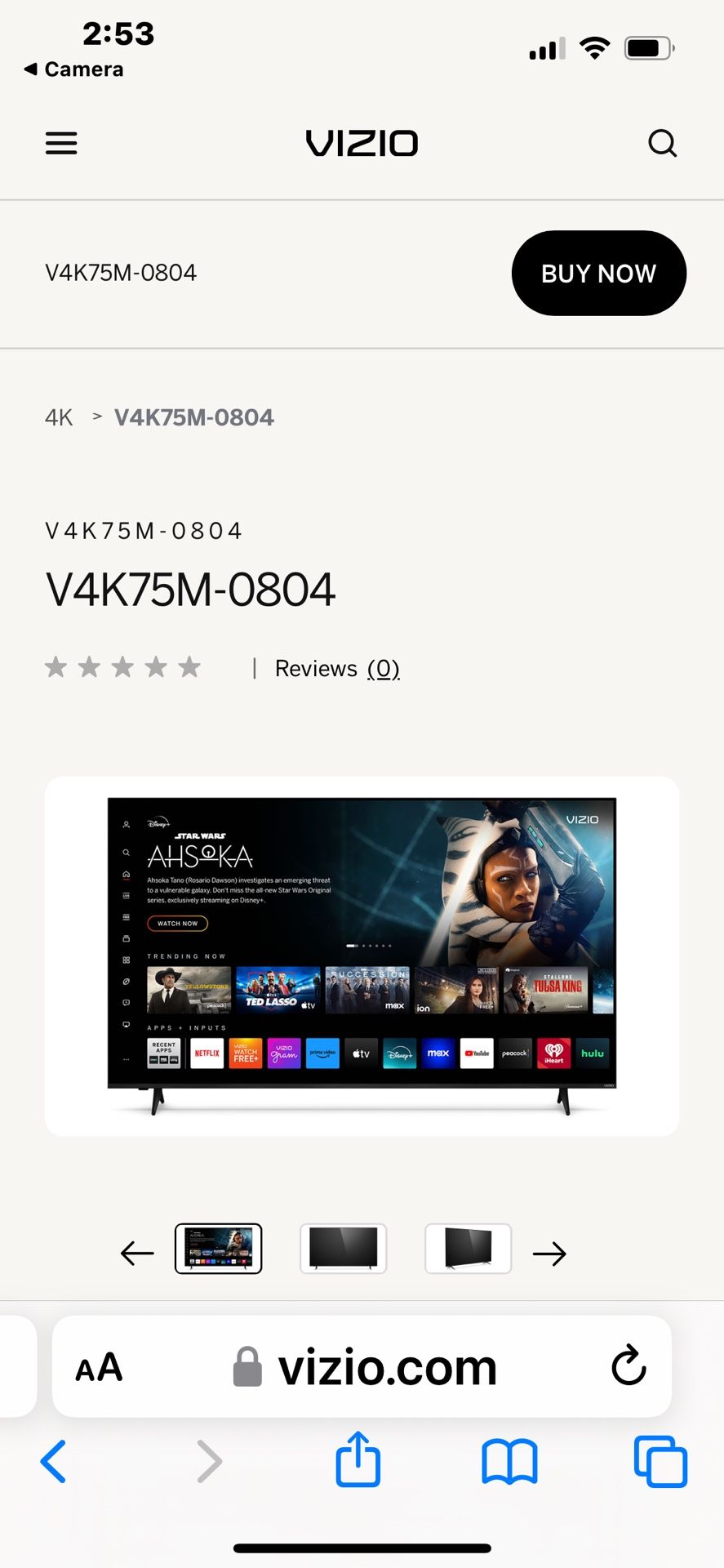Open Safari bookmarks
Screen dimensions: 724x1568
[x=509, y=1461]
